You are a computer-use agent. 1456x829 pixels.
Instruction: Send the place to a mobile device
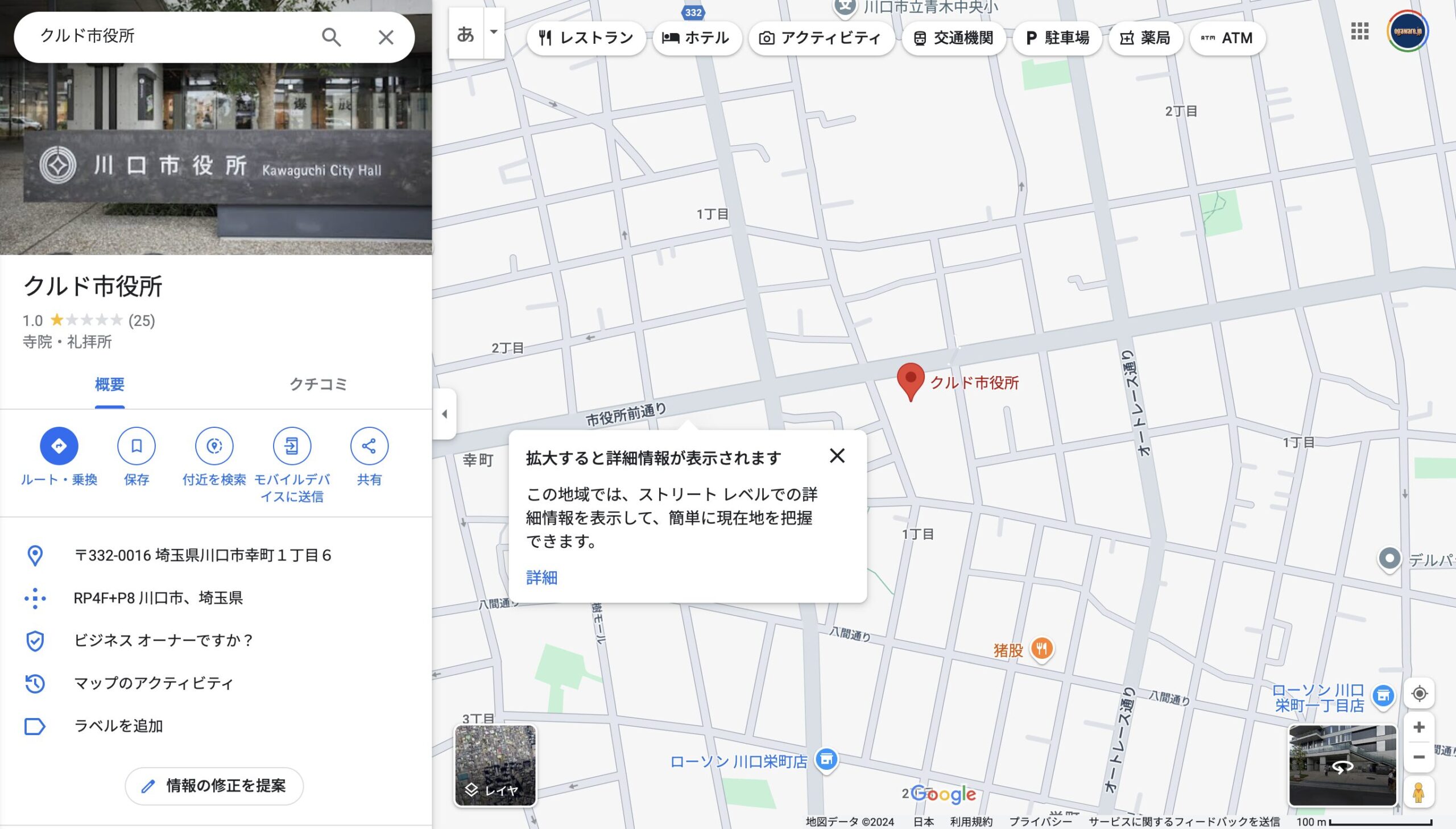(x=292, y=446)
